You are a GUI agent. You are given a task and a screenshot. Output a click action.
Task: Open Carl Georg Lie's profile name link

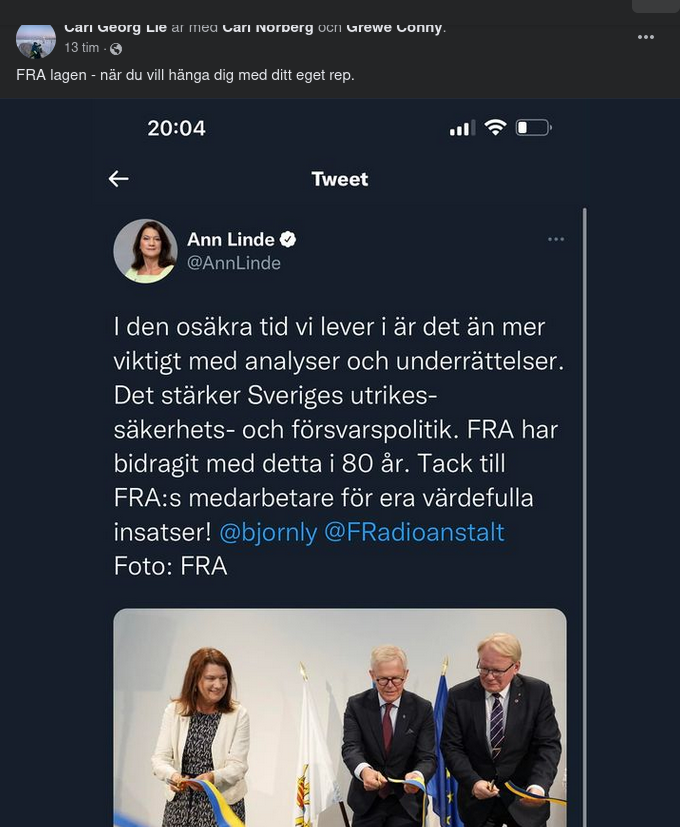(x=115, y=28)
